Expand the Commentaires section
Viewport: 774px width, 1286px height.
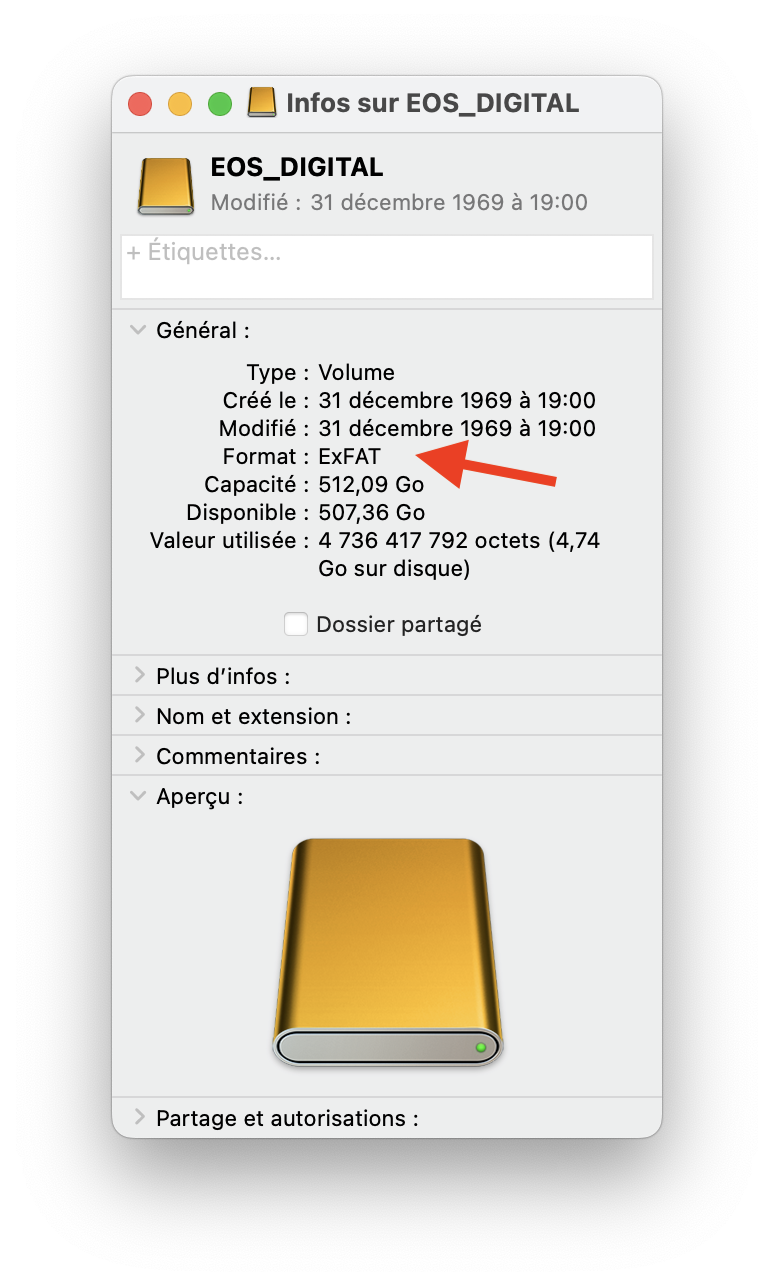139,756
